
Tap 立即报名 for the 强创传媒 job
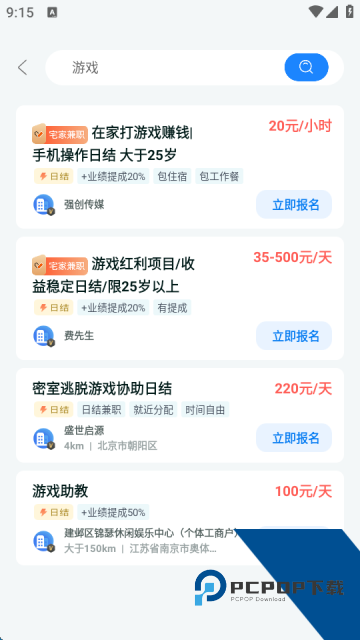point(294,204)
